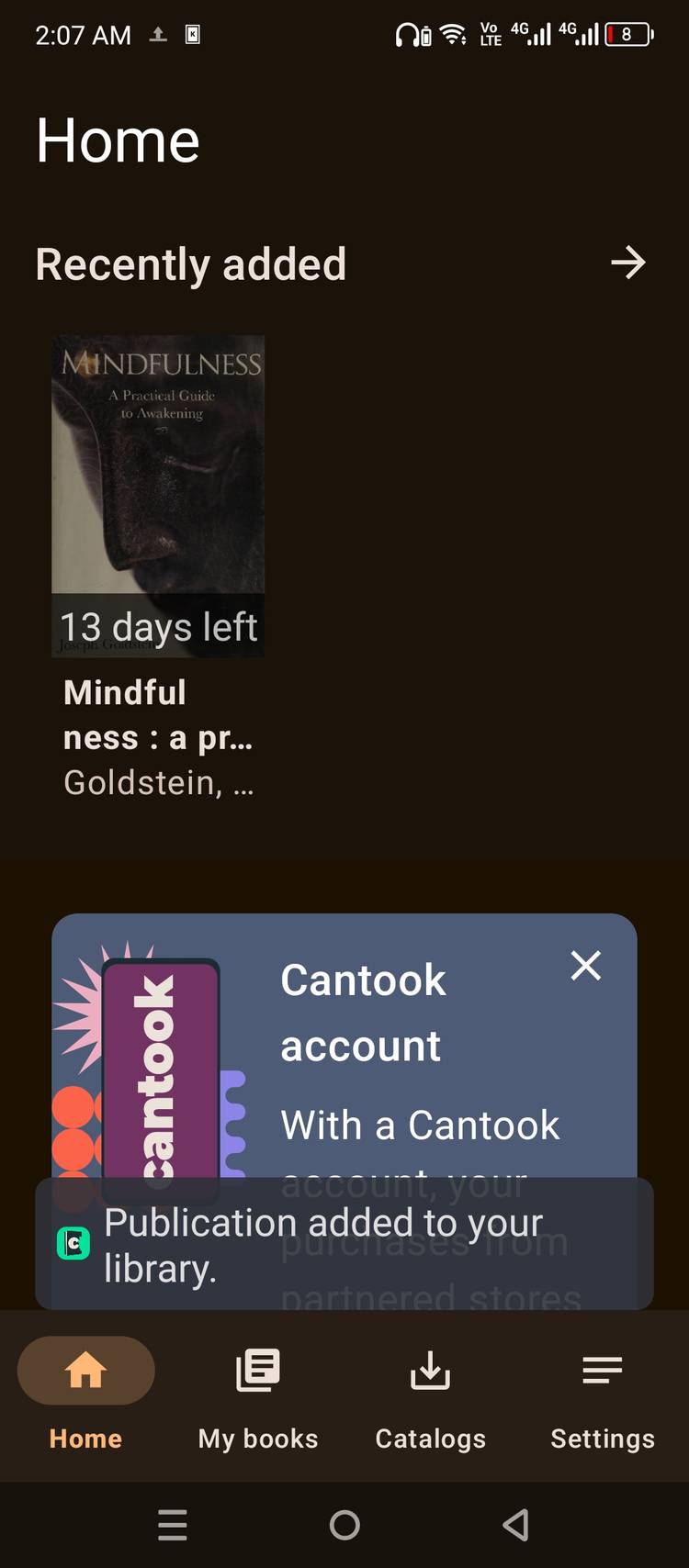The width and height of the screenshot is (689, 1568).
Task: Tap the book title Mindfulness : a pr…
Action: (158, 714)
